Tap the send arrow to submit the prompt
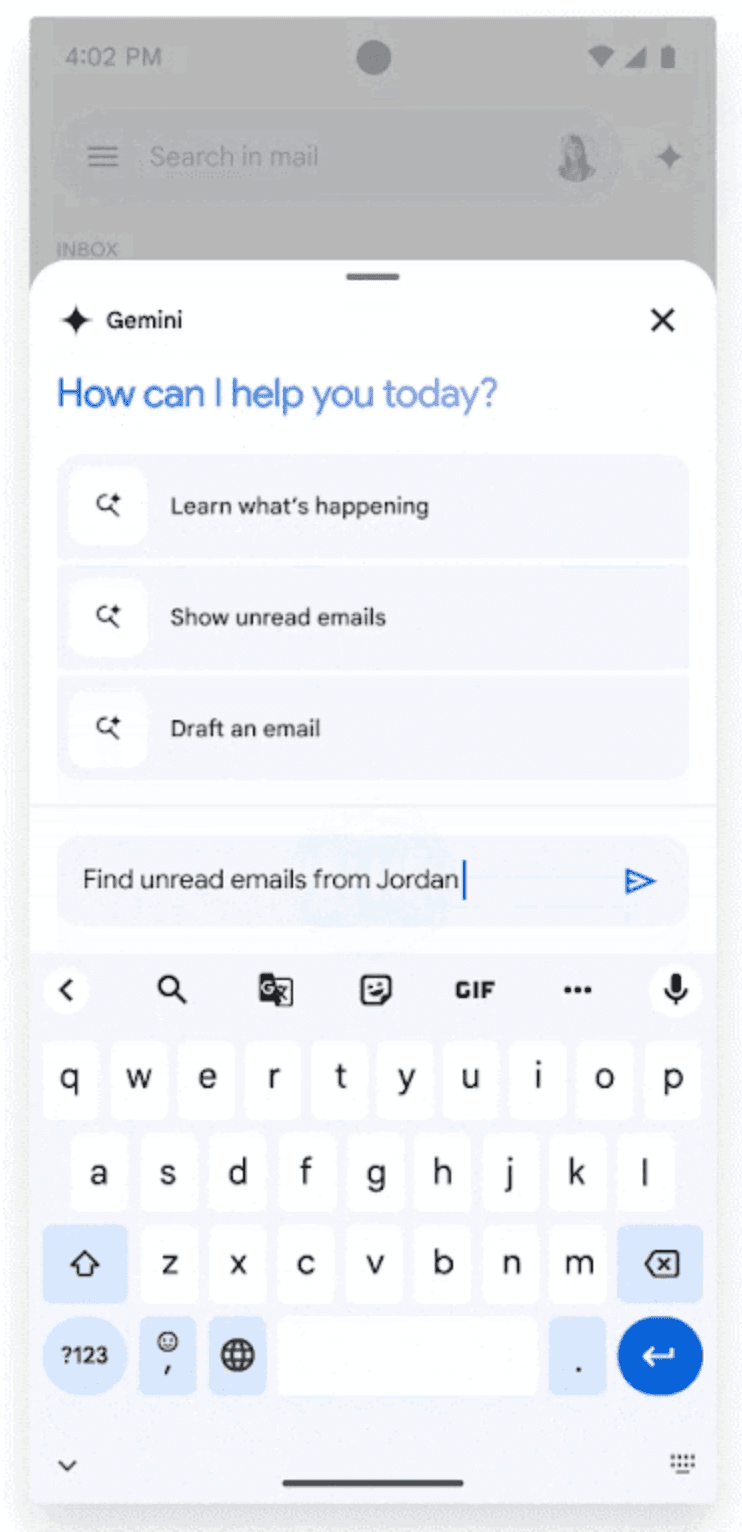This screenshot has height=1532, width=742. (x=641, y=880)
